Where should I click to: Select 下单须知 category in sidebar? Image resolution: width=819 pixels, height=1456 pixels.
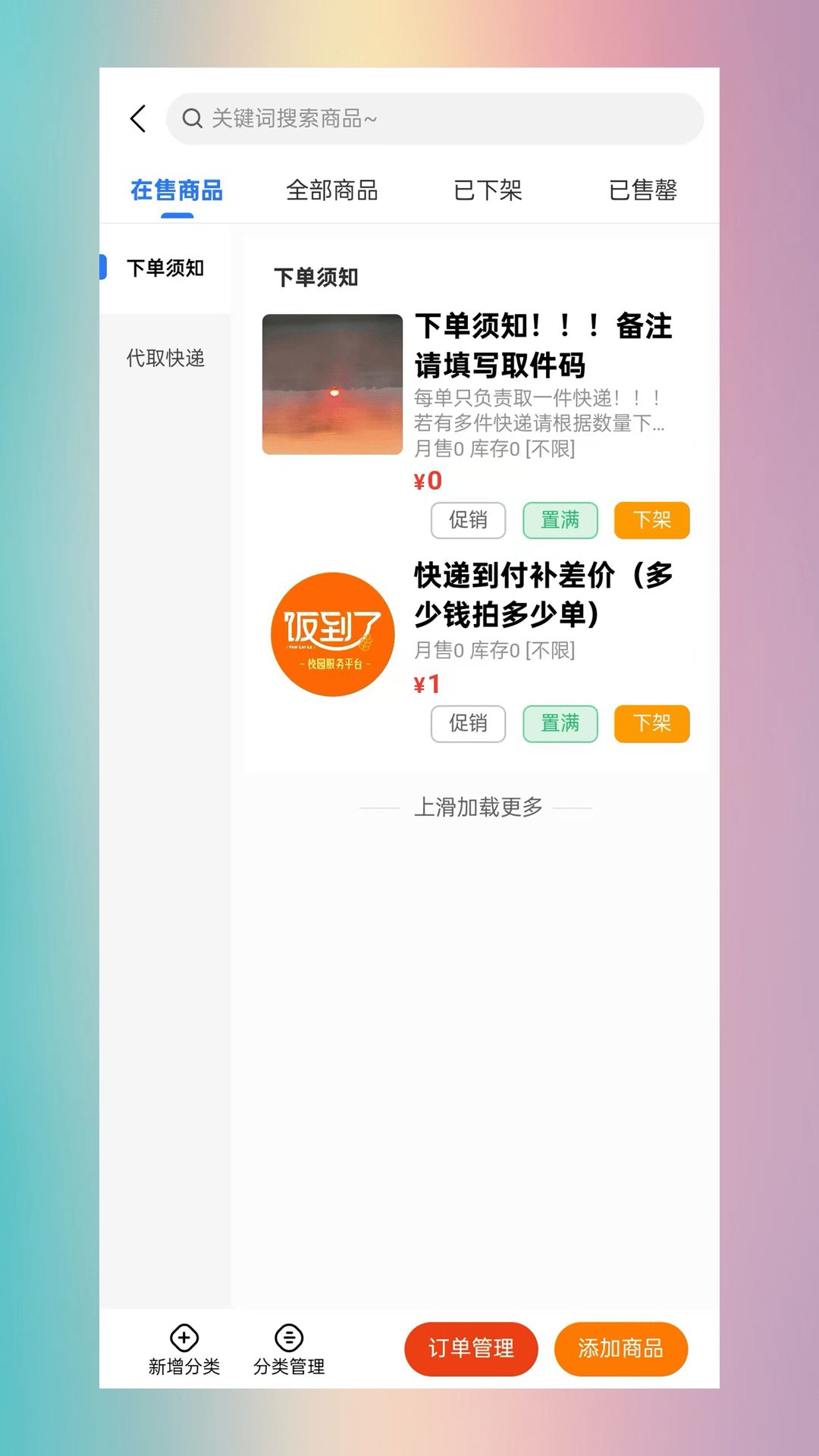pos(165,268)
